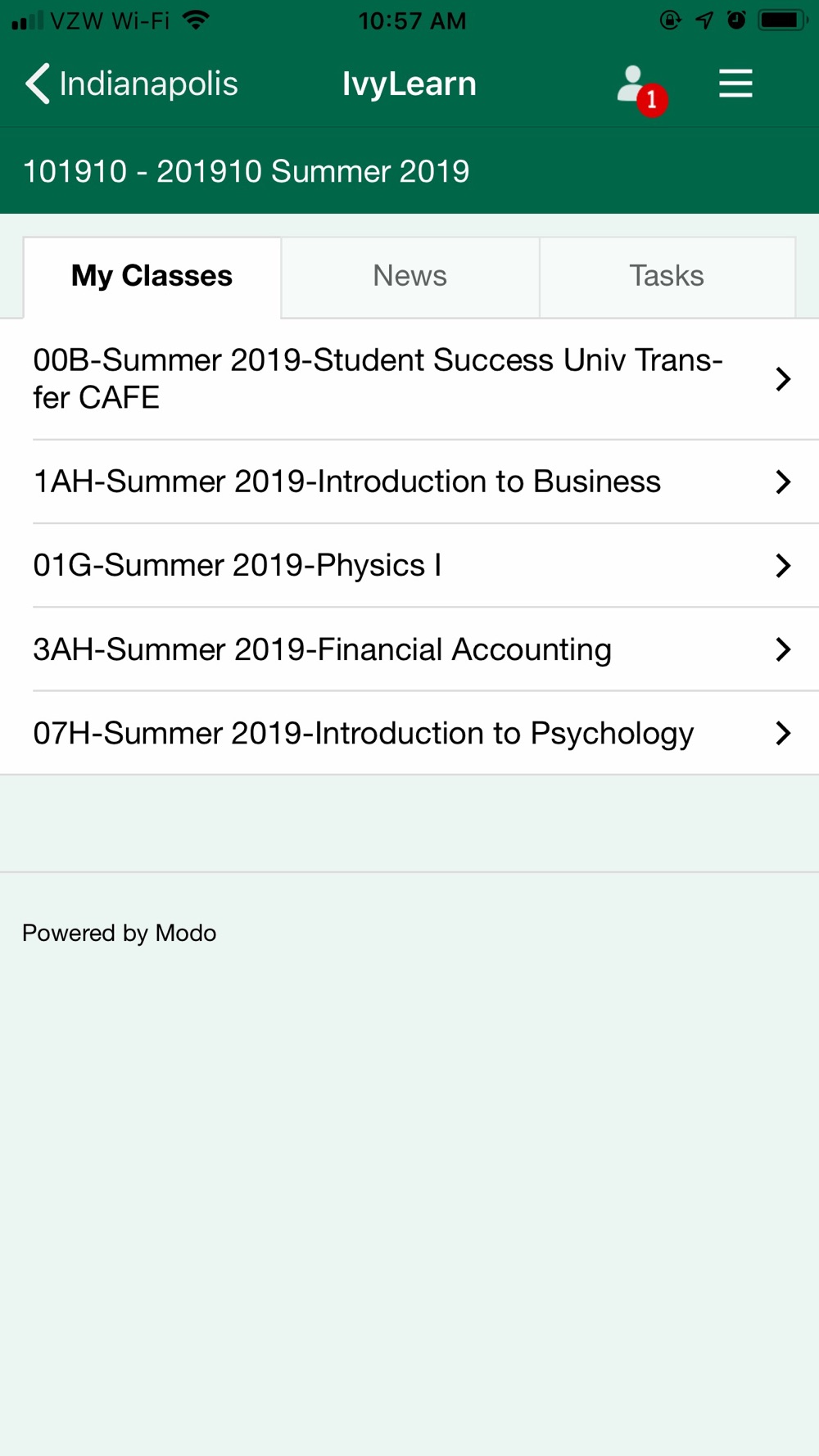Screen dimensions: 819x1456
Task: Open Financial Accounting class
Action: click(x=409, y=649)
